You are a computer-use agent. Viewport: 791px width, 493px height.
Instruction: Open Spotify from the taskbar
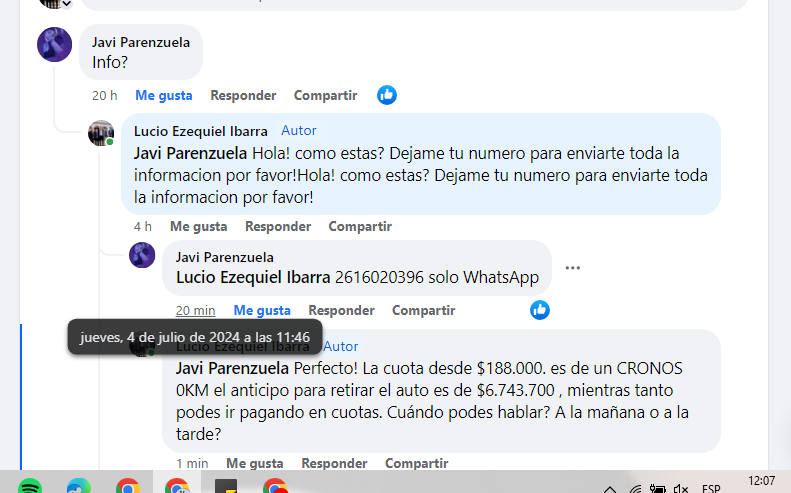pyautogui.click(x=30, y=486)
